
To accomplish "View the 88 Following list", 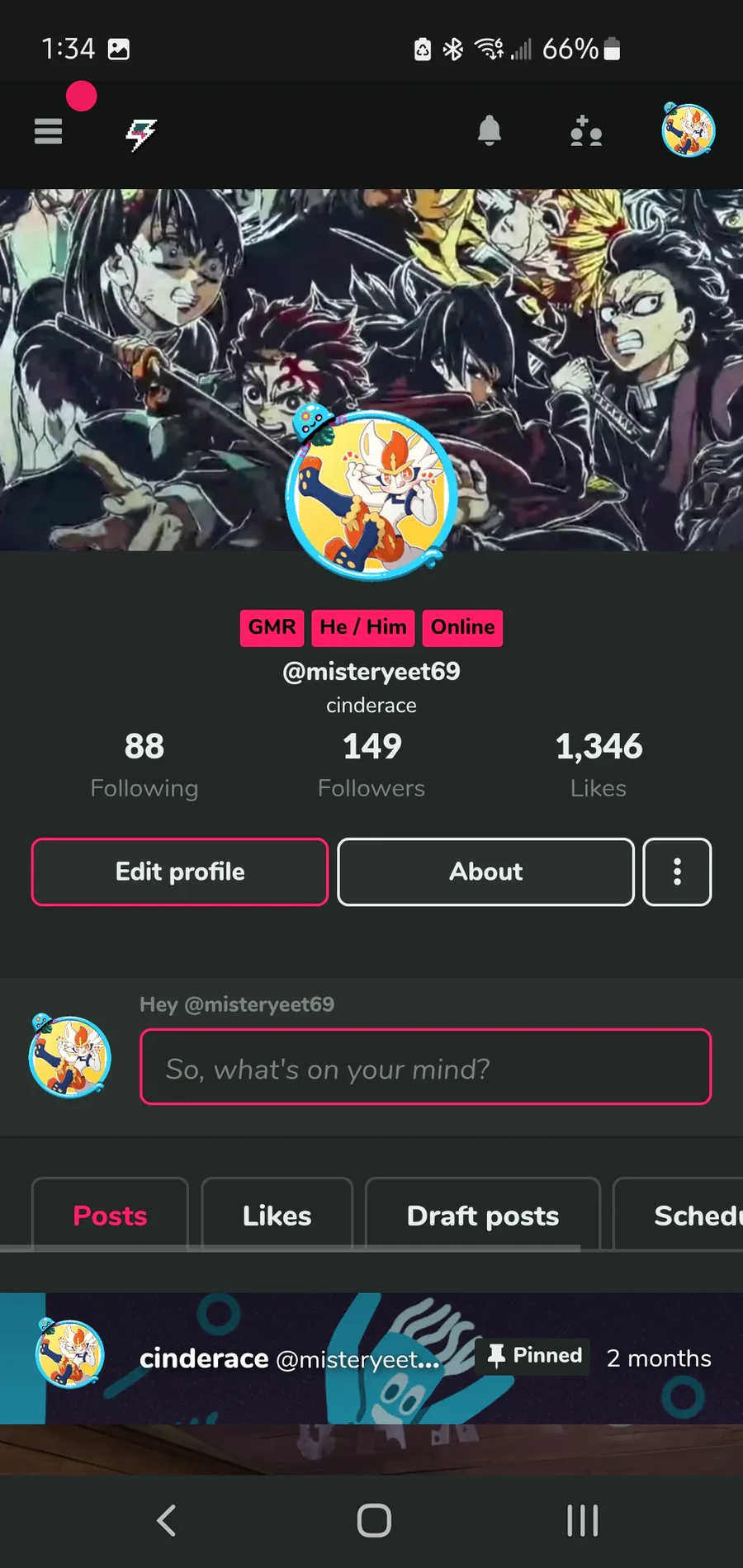I will coord(144,763).
